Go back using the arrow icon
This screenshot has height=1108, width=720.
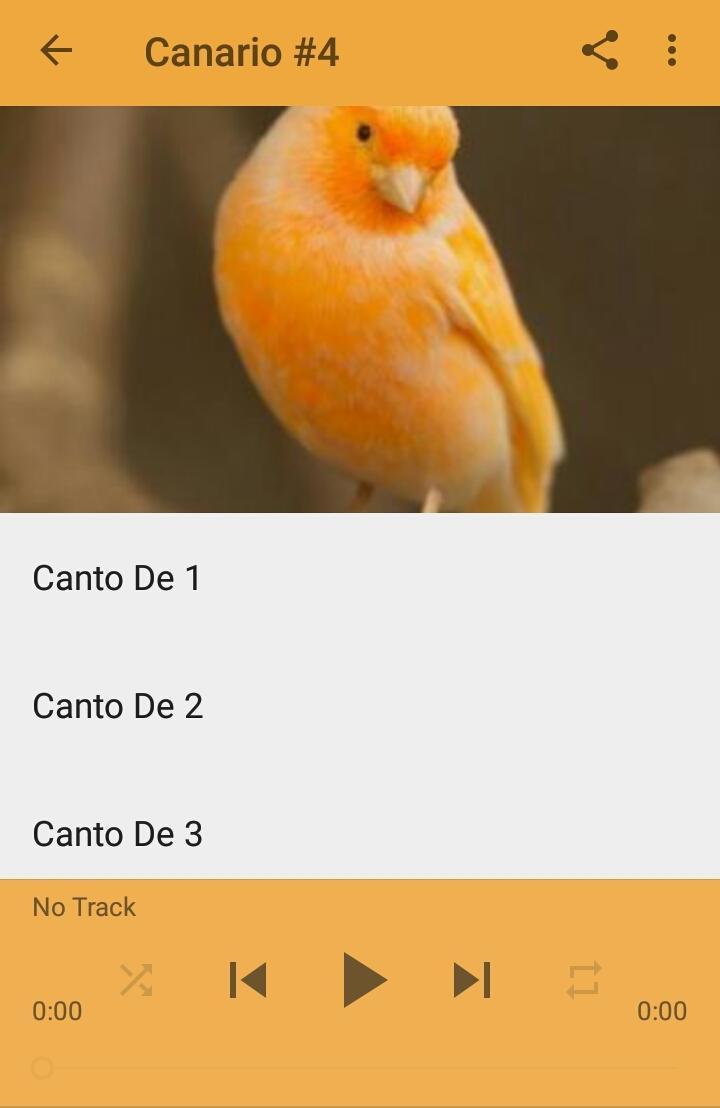point(56,50)
